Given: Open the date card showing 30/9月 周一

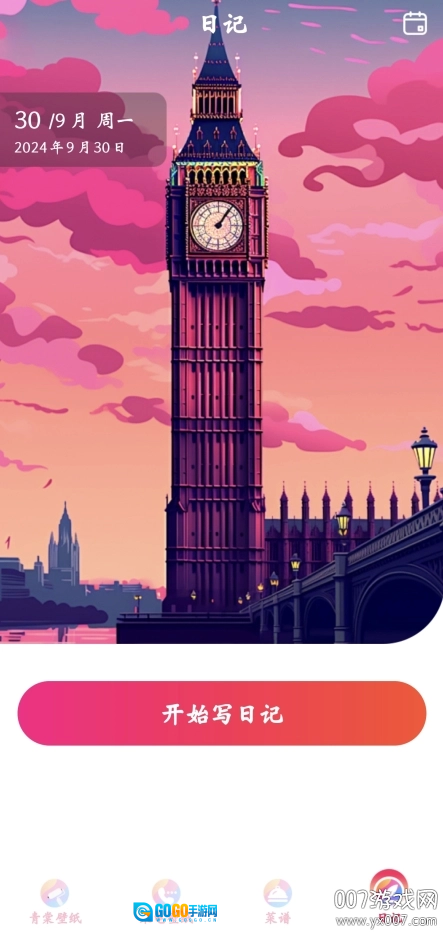Looking at the screenshot, I should point(83,130).
